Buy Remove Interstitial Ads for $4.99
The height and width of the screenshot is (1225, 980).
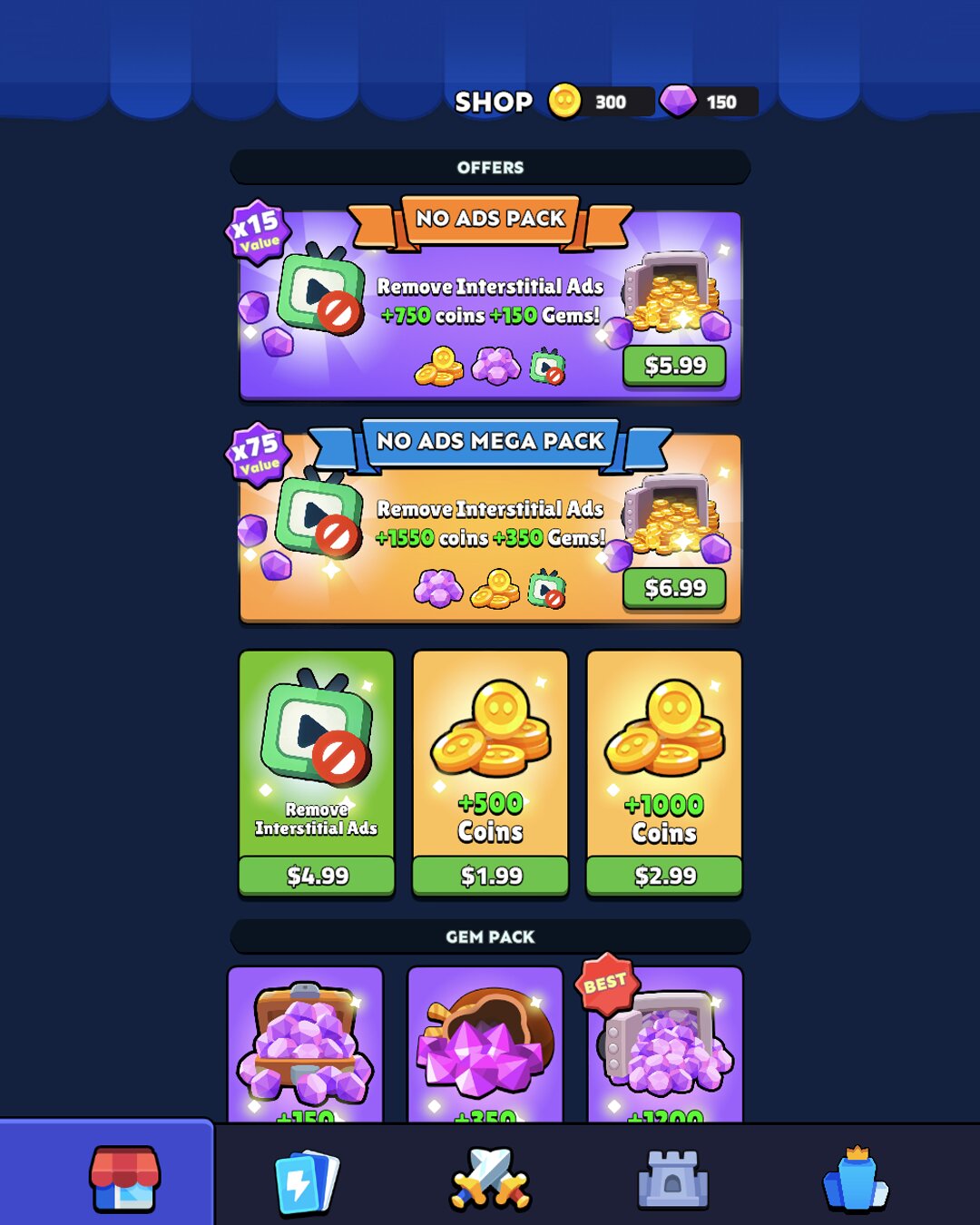[x=317, y=876]
